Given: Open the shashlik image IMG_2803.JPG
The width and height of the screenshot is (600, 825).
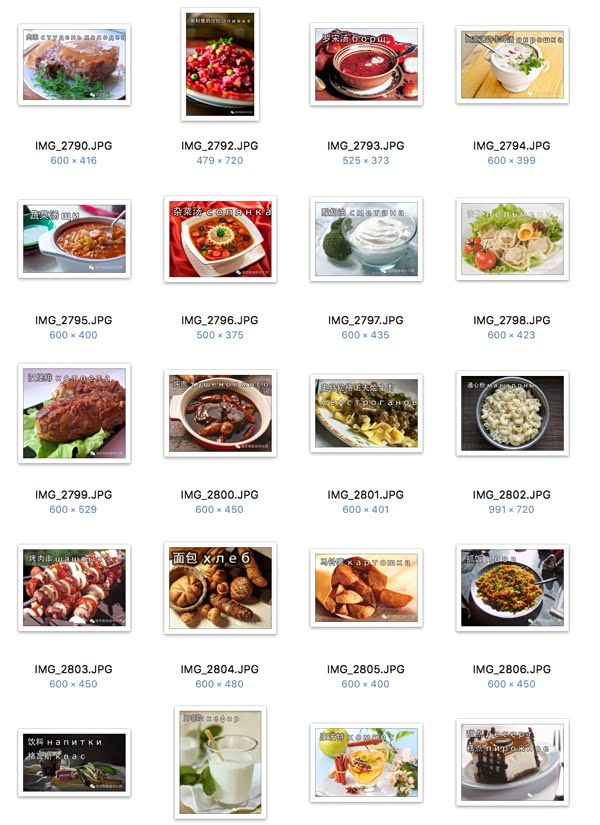Looking at the screenshot, I should [74, 588].
